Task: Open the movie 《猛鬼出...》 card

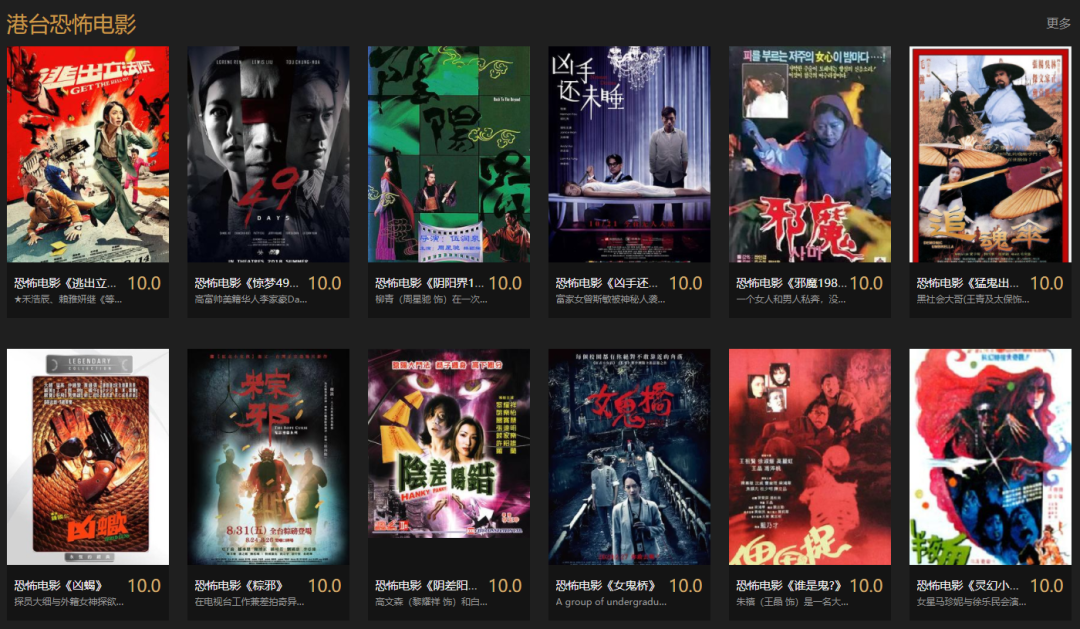Action: [990, 155]
